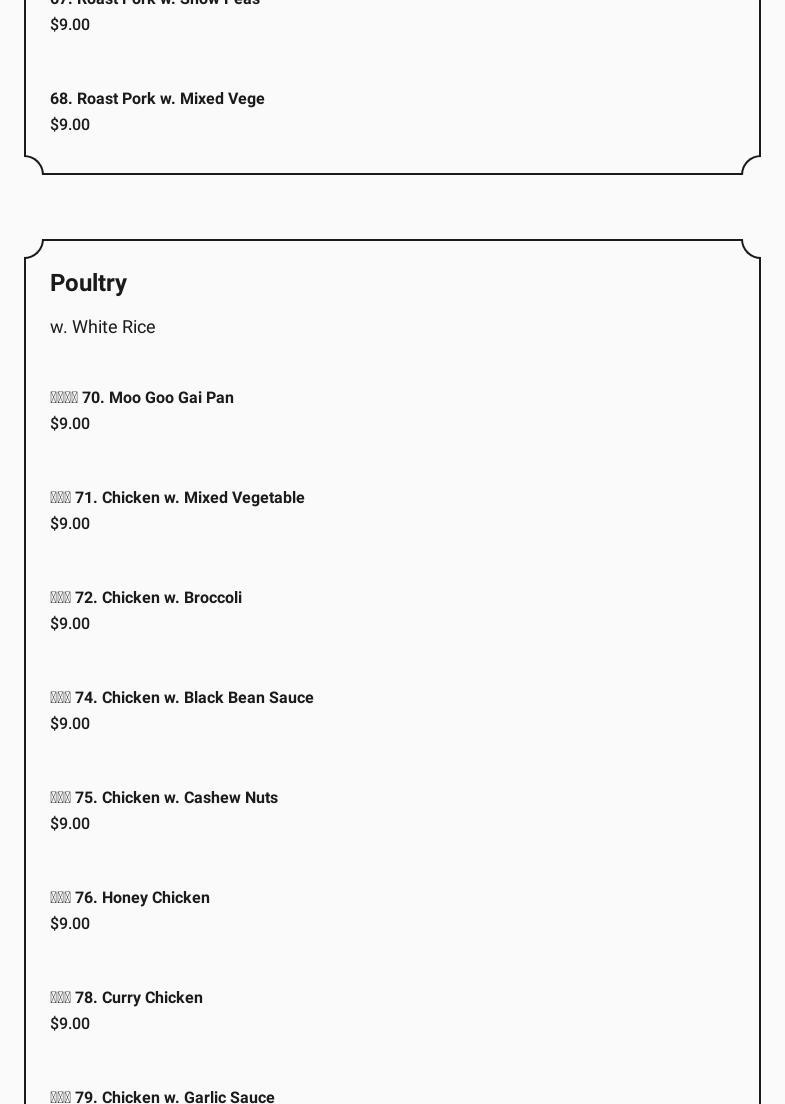The width and height of the screenshot is (785, 1104).
Task: Open 78. Curry Chicken item
Action: (x=127, y=998)
